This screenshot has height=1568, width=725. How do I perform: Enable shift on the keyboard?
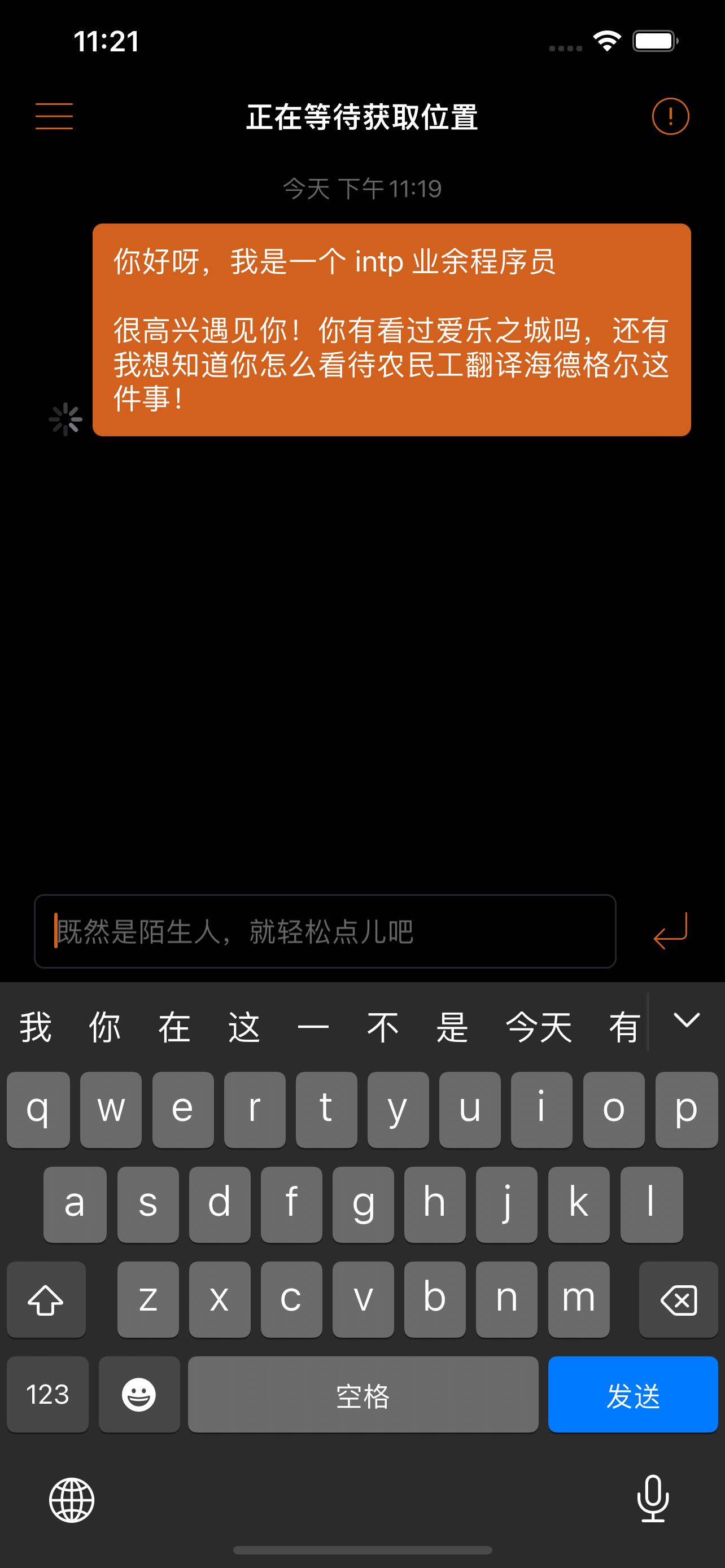point(46,1299)
